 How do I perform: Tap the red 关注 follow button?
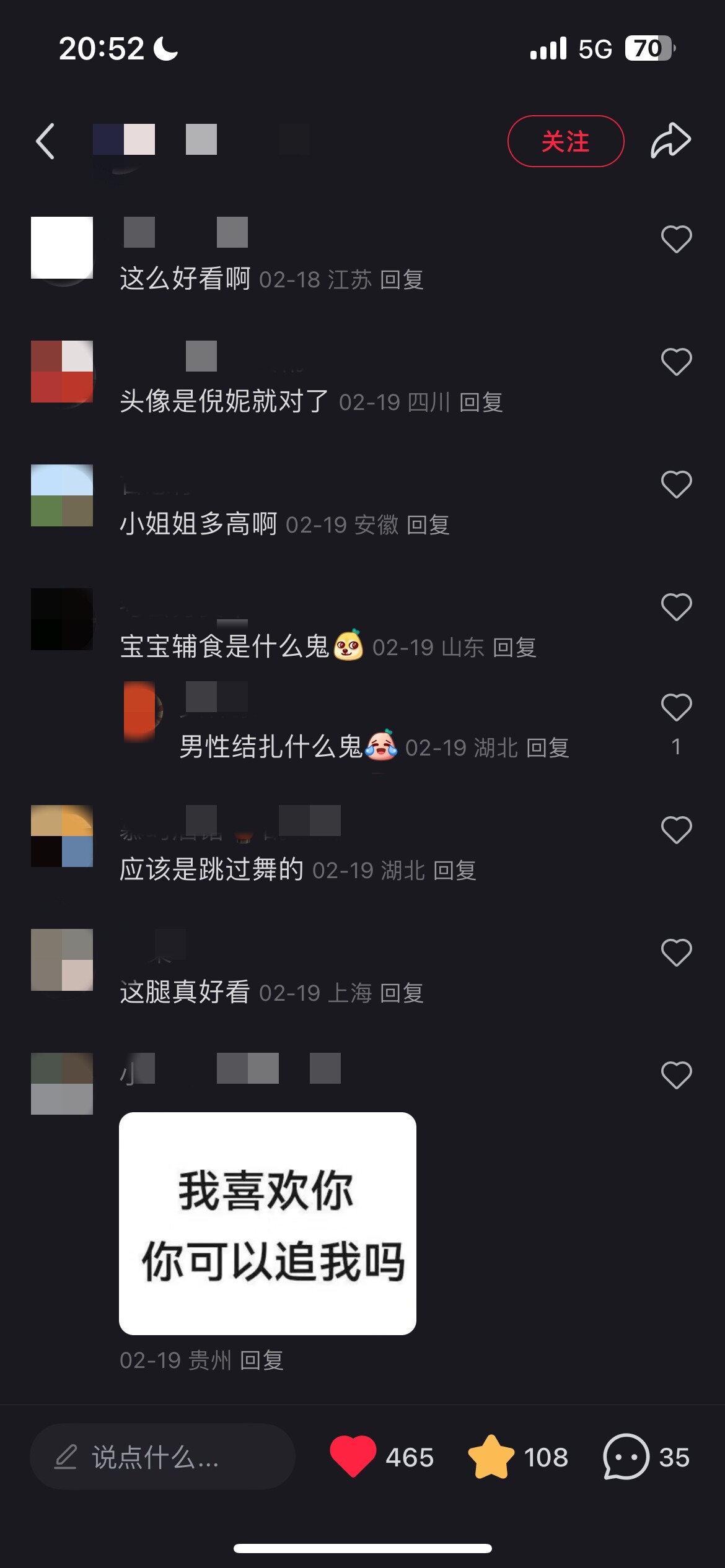tap(566, 141)
